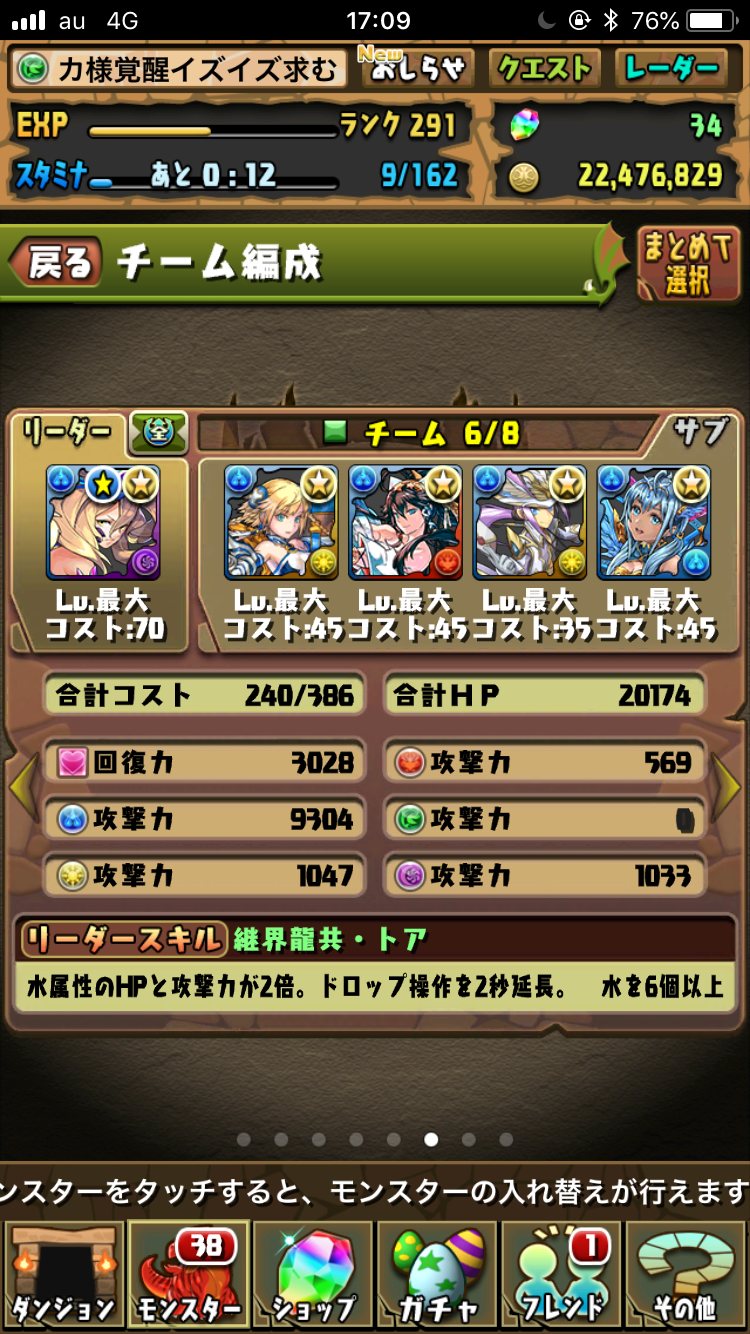Go to the previous team with left arrow
This screenshot has width=750, height=1334.
tap(23, 788)
